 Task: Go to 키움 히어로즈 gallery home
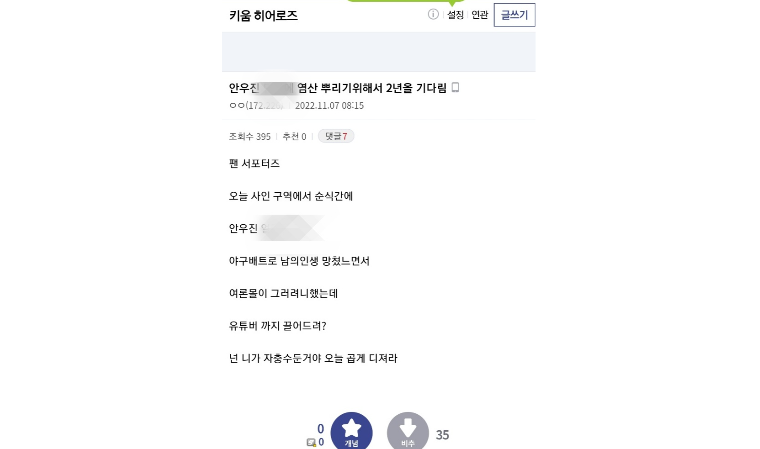pyautogui.click(x=263, y=16)
